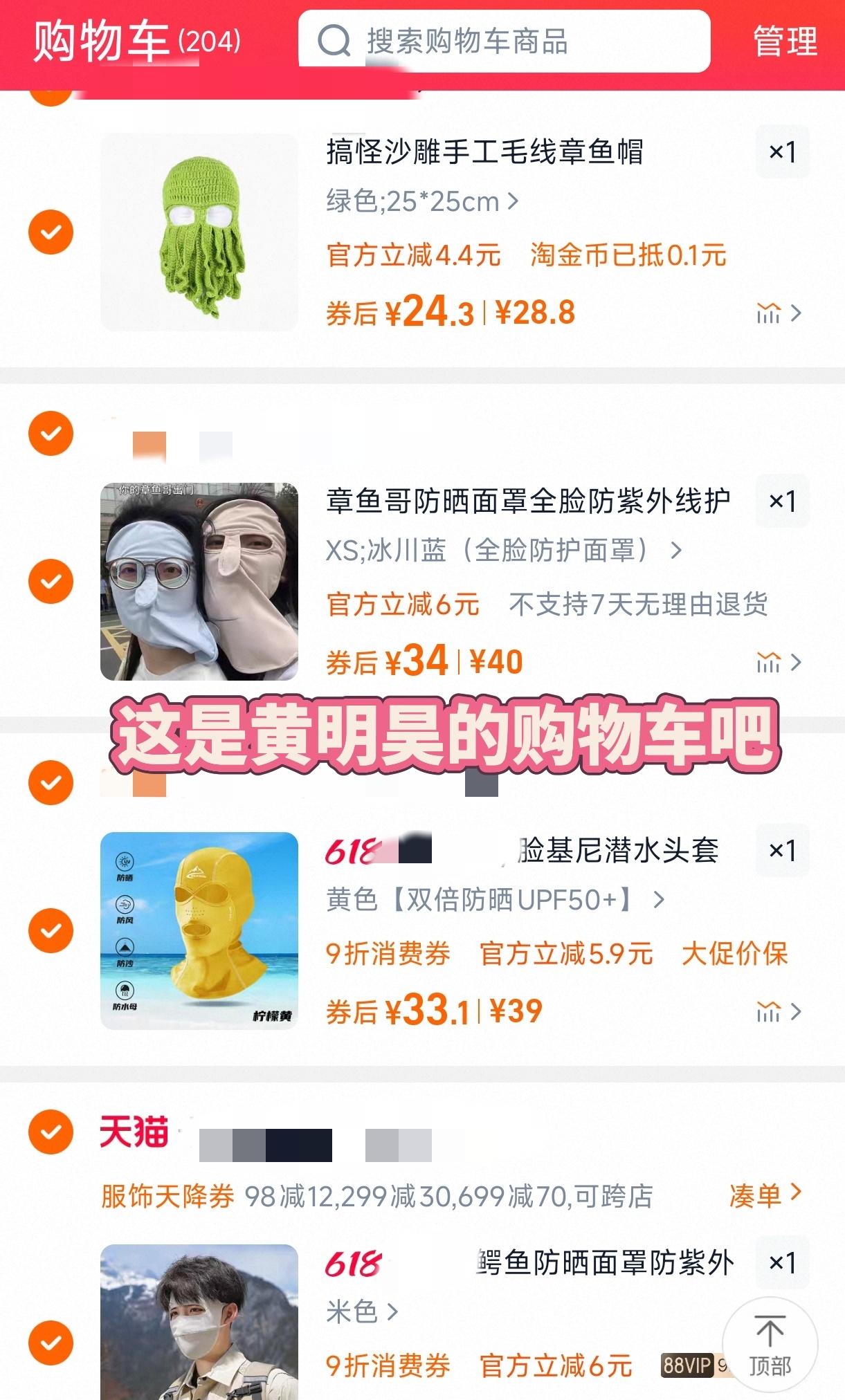The image size is (845, 1400).
Task: Open the green octopus hat product image
Action: [199, 232]
